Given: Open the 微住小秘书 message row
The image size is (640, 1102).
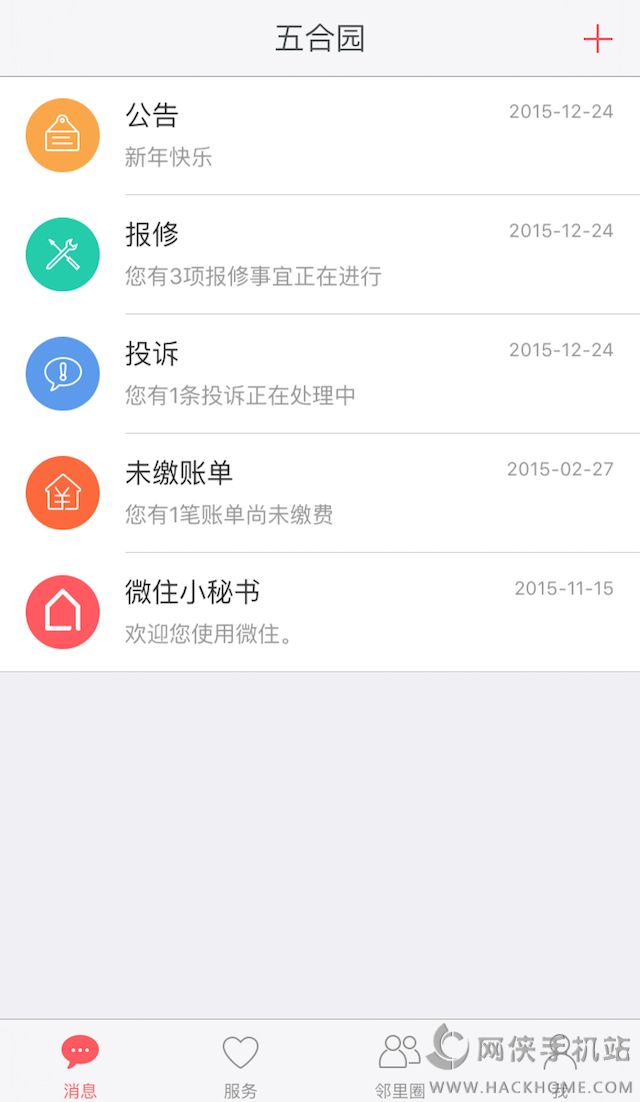Looking at the screenshot, I should [320, 611].
